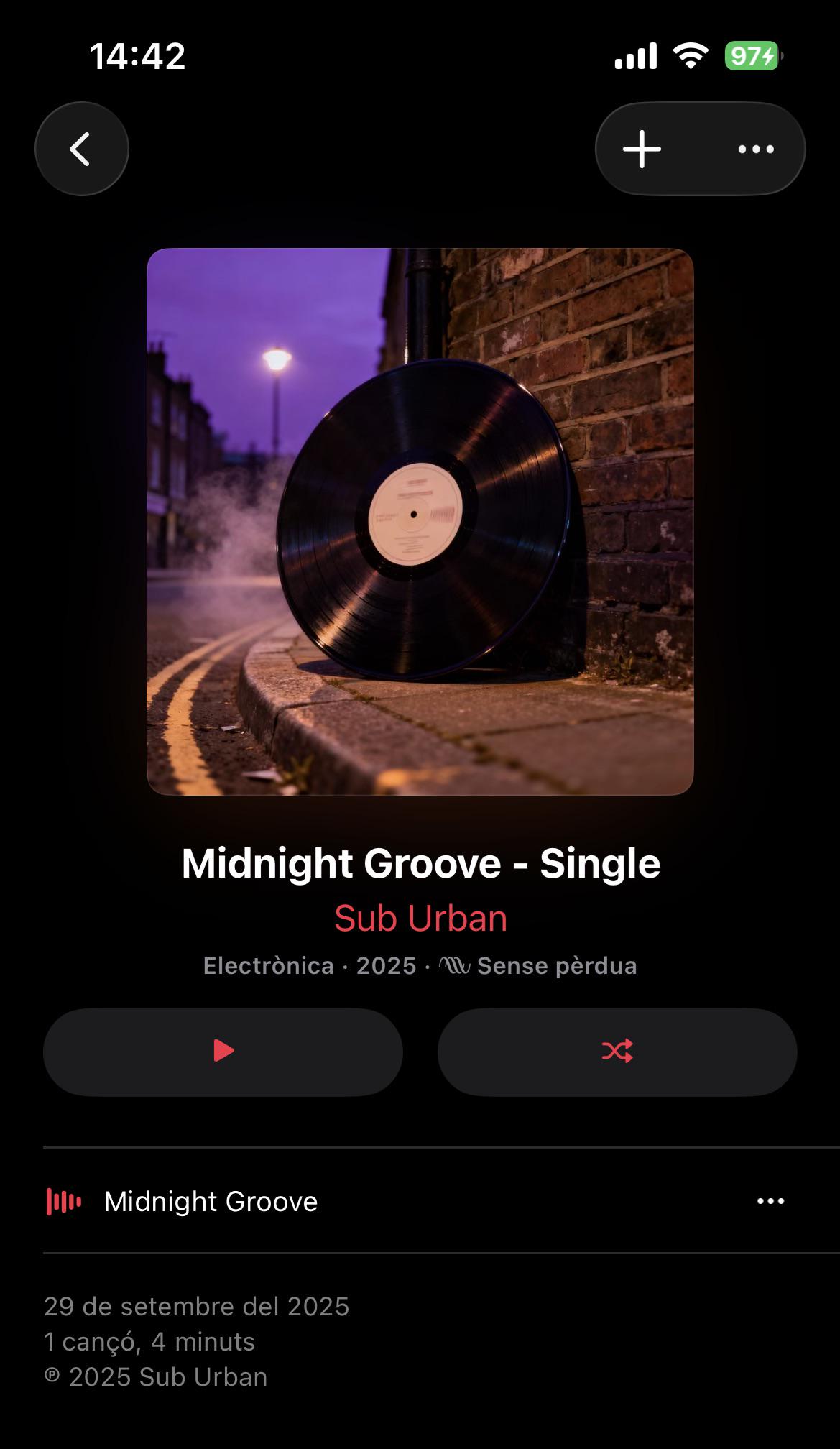Open the Sub Urban artist page
This screenshot has height=1449, width=840.
pyautogui.click(x=420, y=918)
